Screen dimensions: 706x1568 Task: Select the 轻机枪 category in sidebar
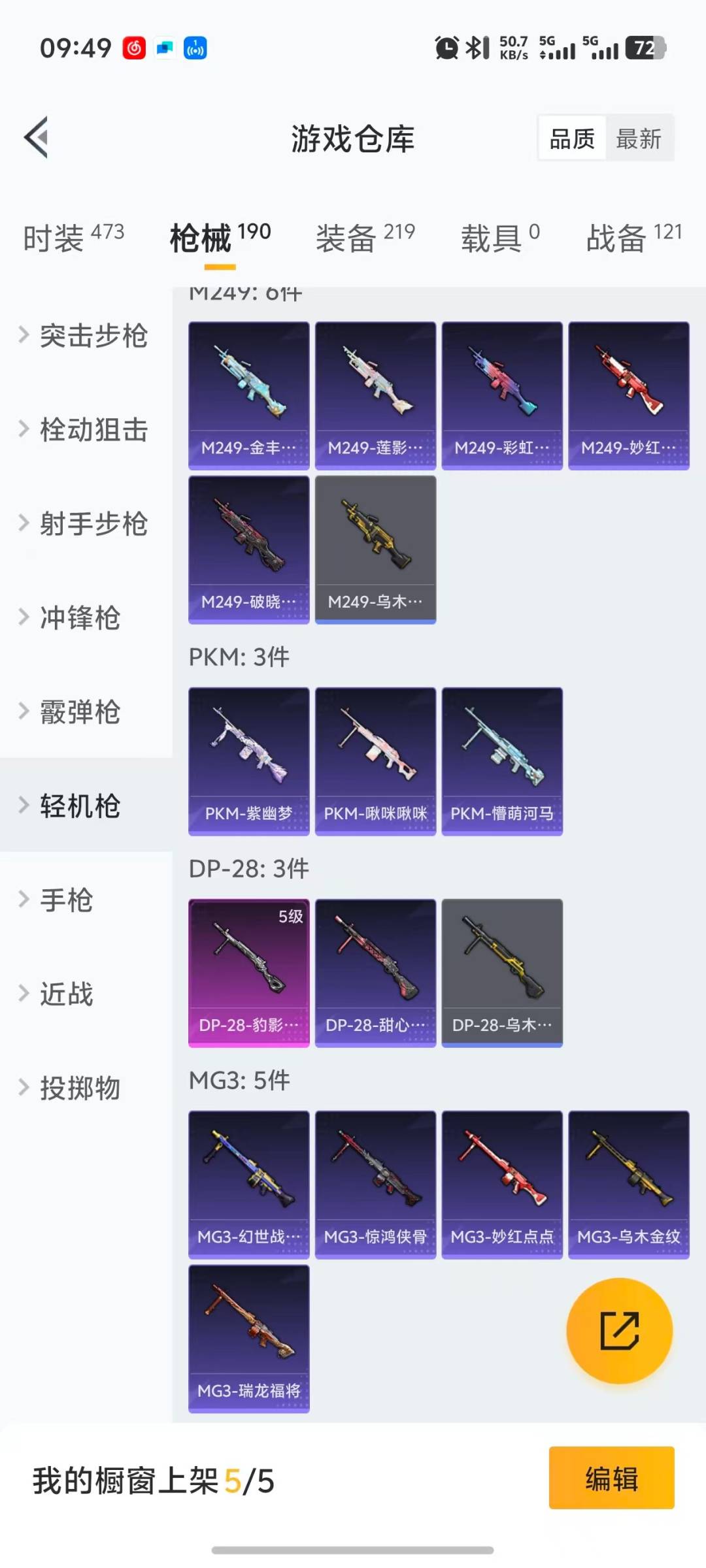80,807
